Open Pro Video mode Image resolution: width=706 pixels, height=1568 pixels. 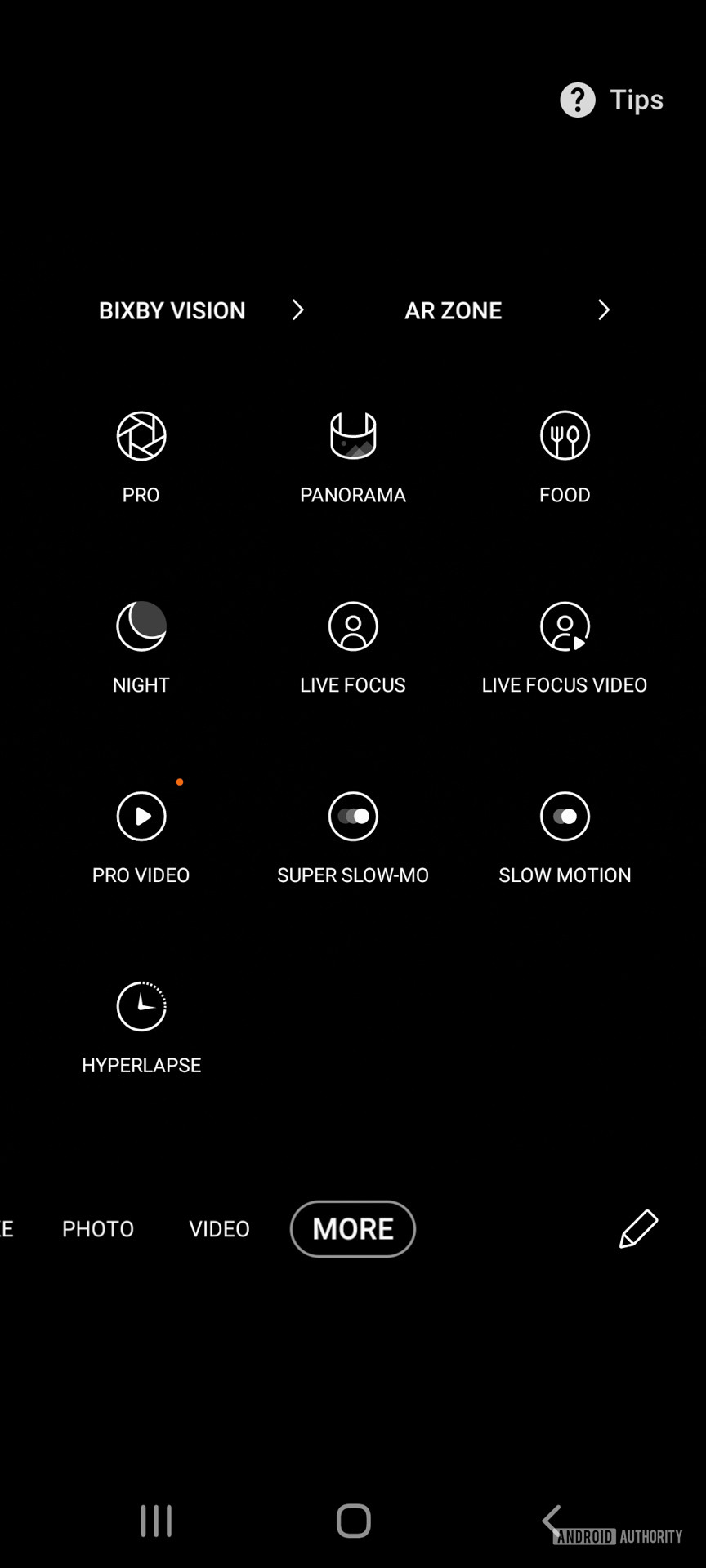pos(141,836)
